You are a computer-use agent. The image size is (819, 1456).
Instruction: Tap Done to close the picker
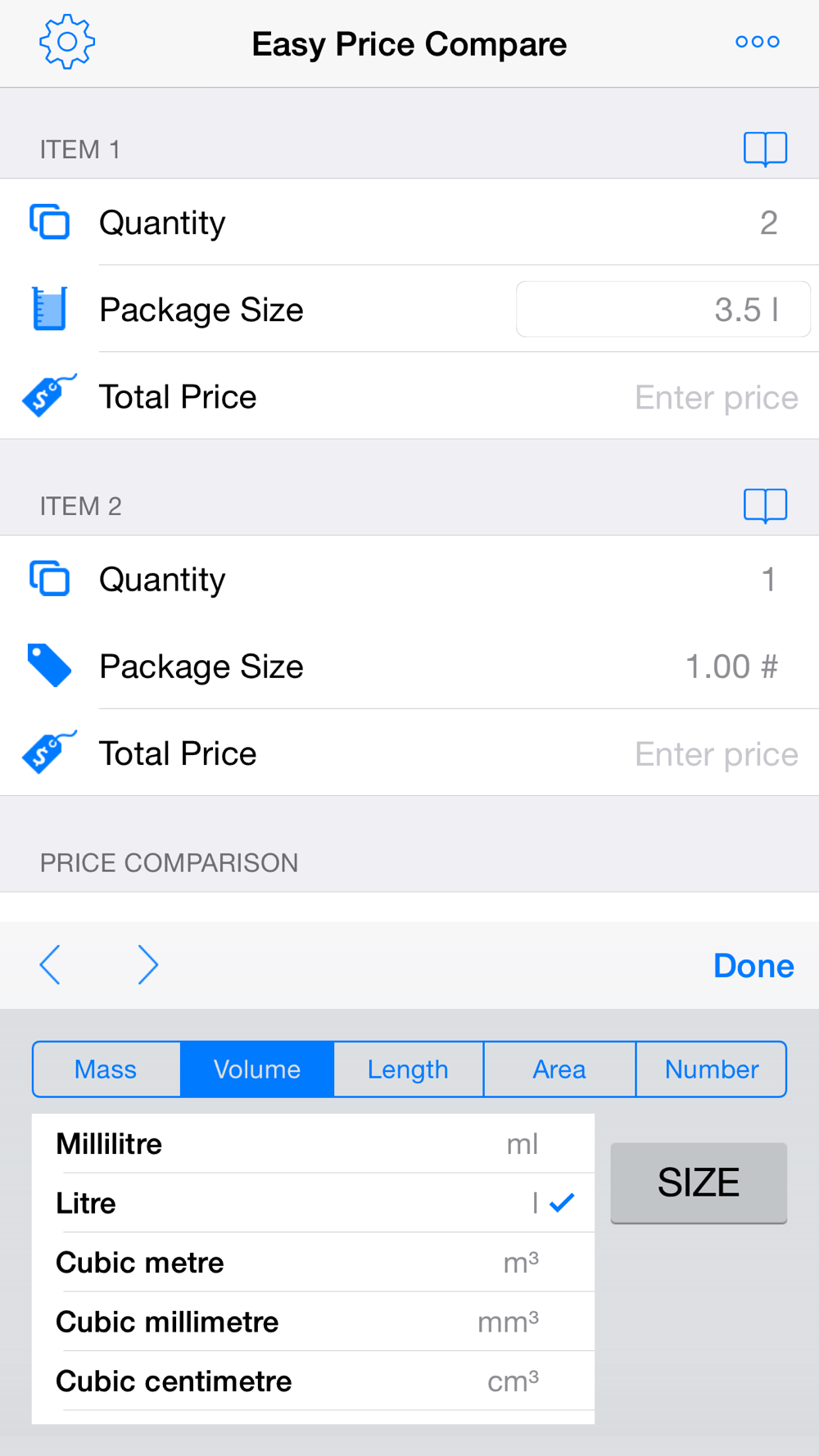click(753, 966)
